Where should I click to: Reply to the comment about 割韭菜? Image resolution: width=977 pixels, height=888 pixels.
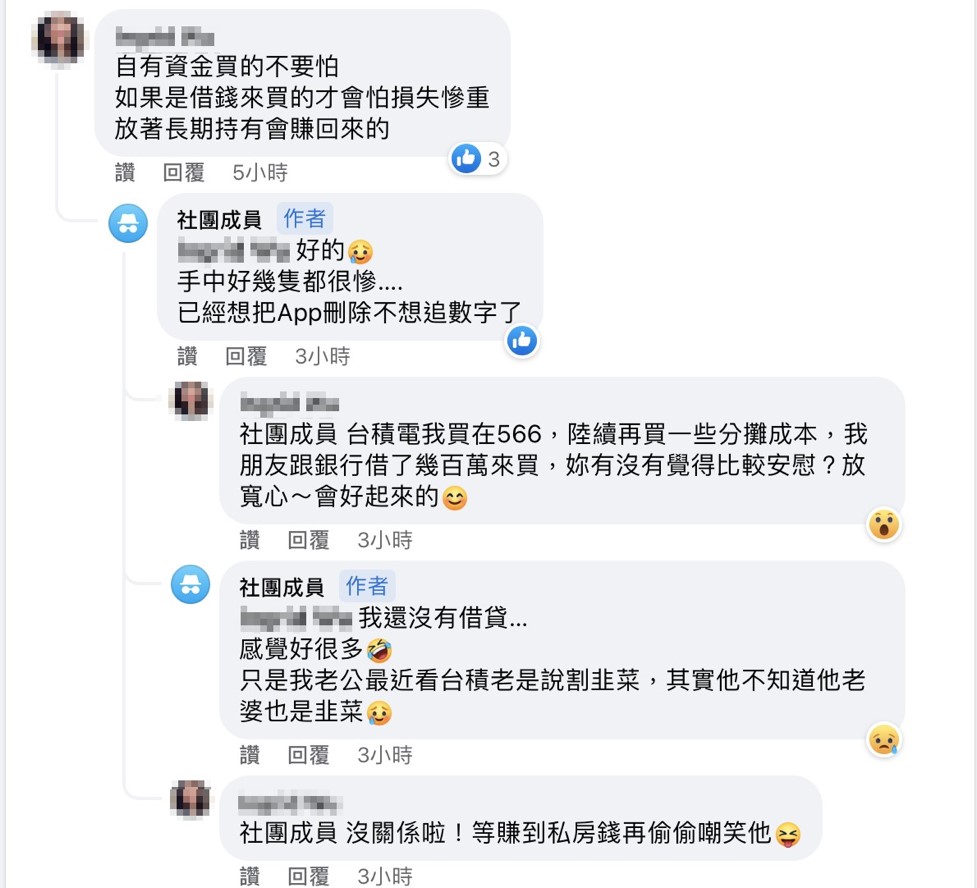[308, 755]
